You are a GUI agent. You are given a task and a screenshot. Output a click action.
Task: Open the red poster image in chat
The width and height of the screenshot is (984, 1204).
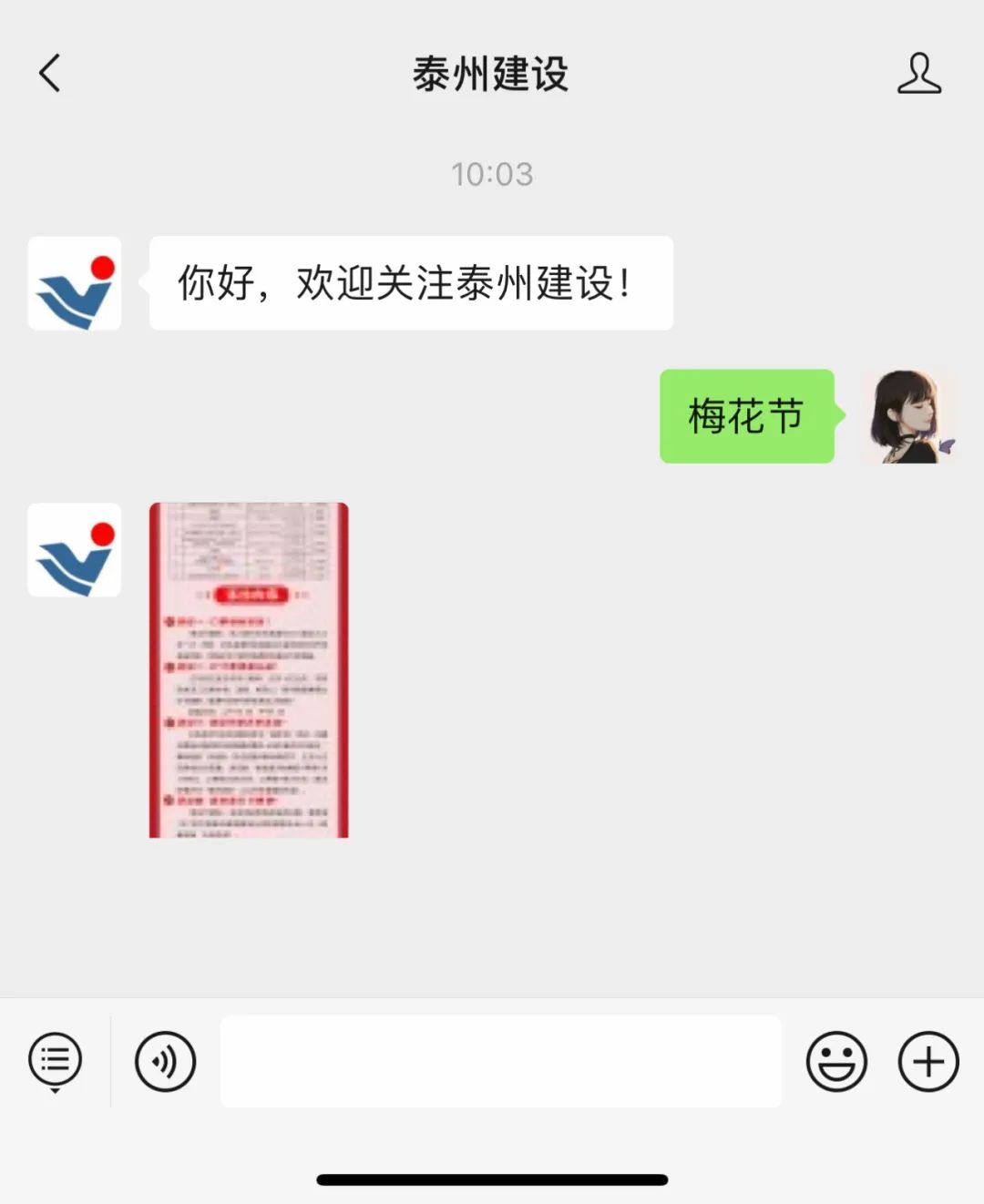pyautogui.click(x=249, y=669)
